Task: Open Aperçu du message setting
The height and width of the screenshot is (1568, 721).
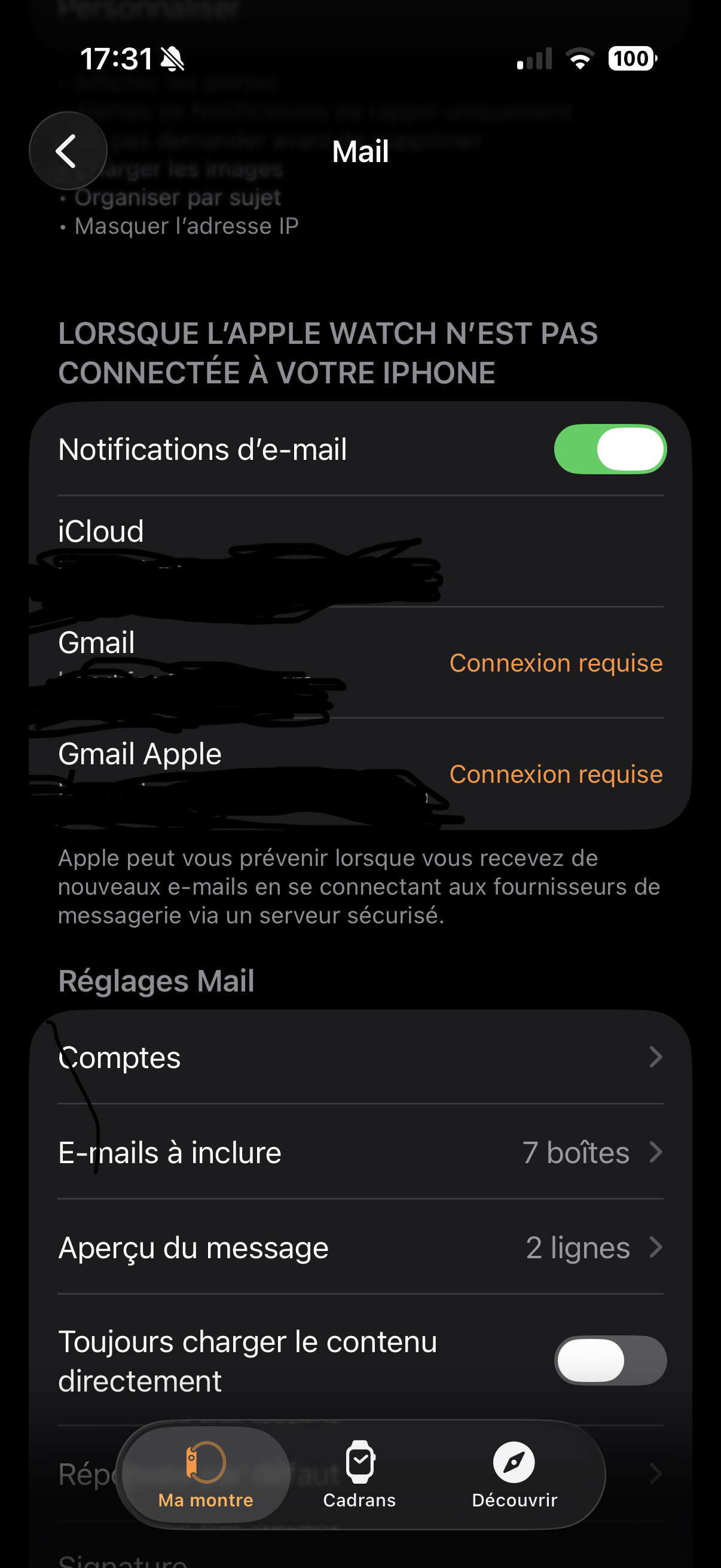Action: coord(360,1248)
